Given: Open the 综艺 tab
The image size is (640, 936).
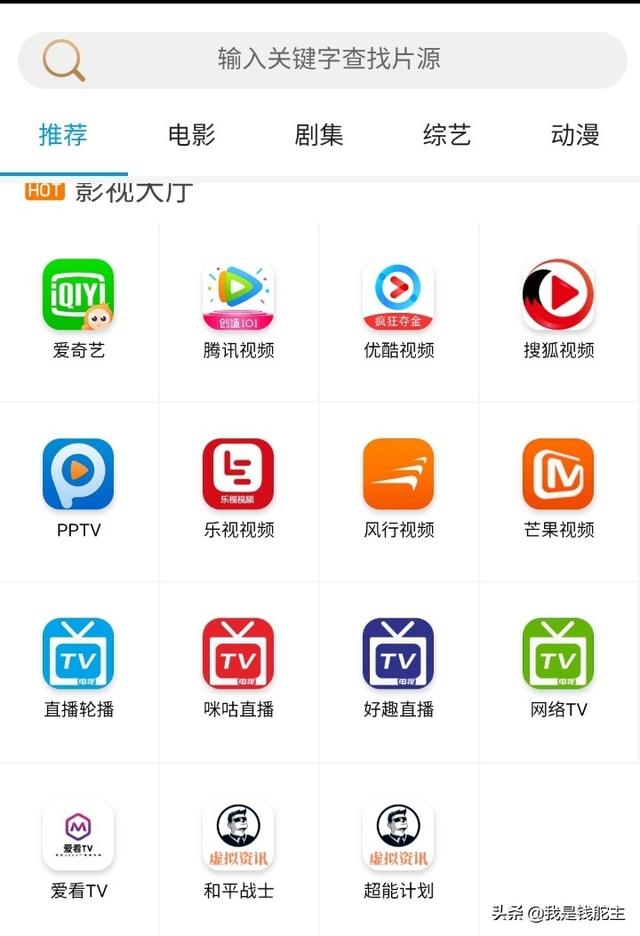Looking at the screenshot, I should 447,135.
